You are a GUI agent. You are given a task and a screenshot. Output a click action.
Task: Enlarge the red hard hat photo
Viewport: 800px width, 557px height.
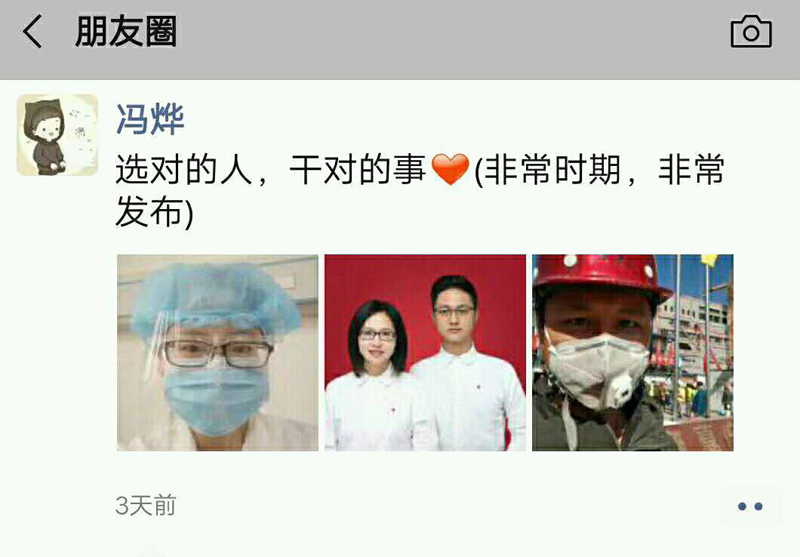tap(632, 352)
